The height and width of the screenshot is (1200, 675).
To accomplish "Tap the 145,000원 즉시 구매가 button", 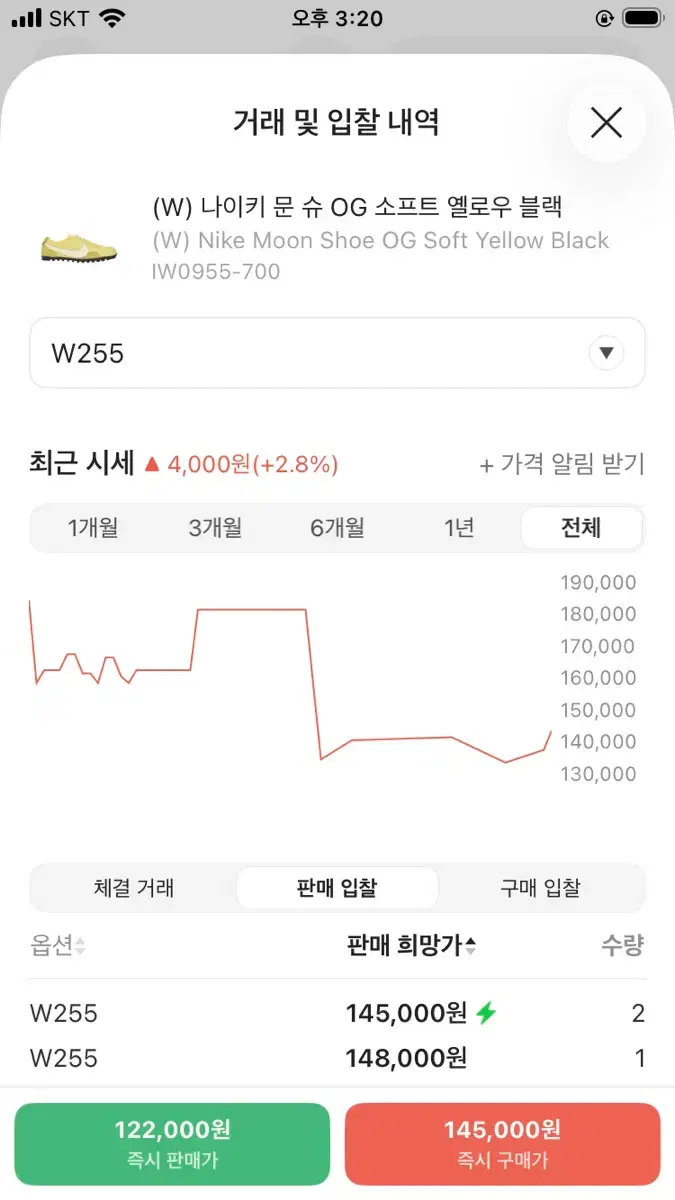I will [x=502, y=1144].
